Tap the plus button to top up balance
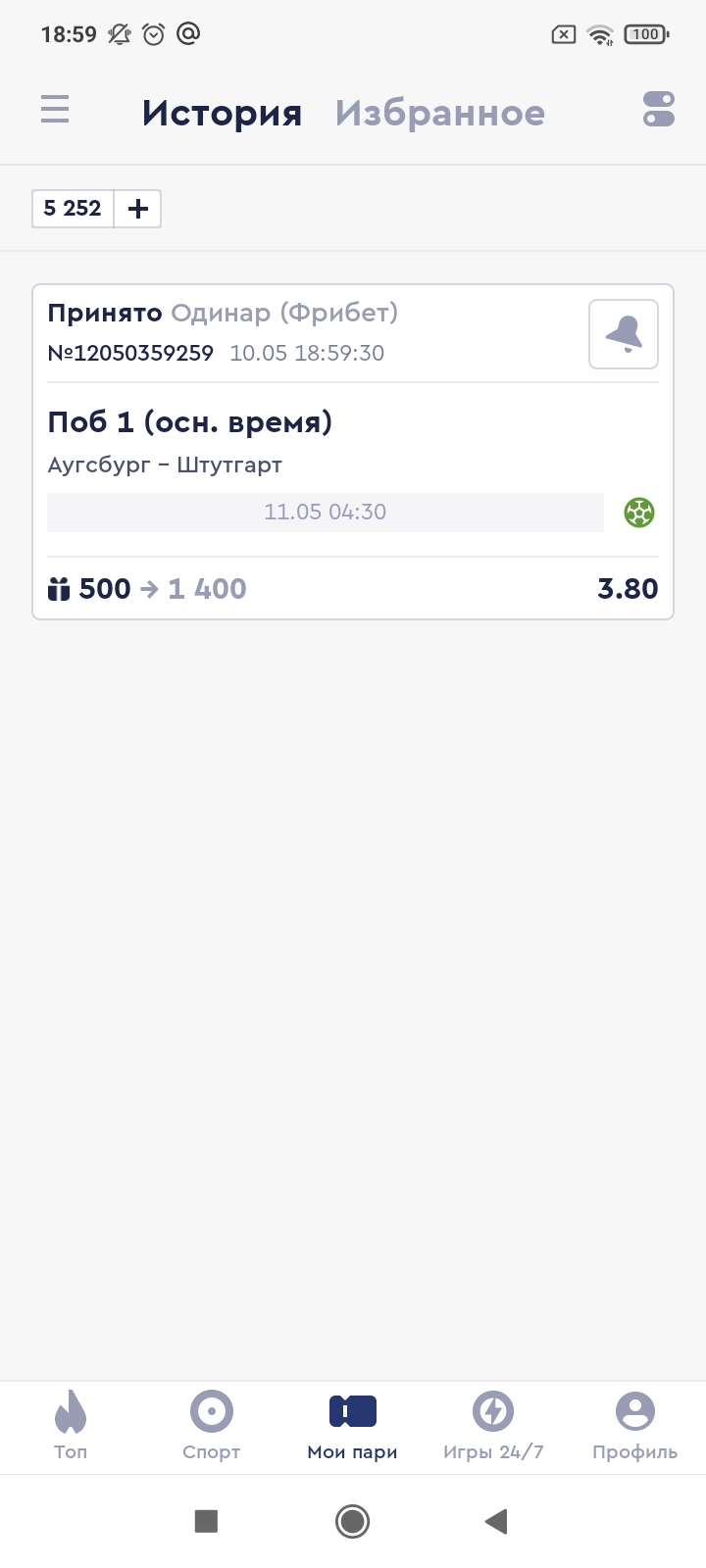This screenshot has width=706, height=1568. [138, 209]
